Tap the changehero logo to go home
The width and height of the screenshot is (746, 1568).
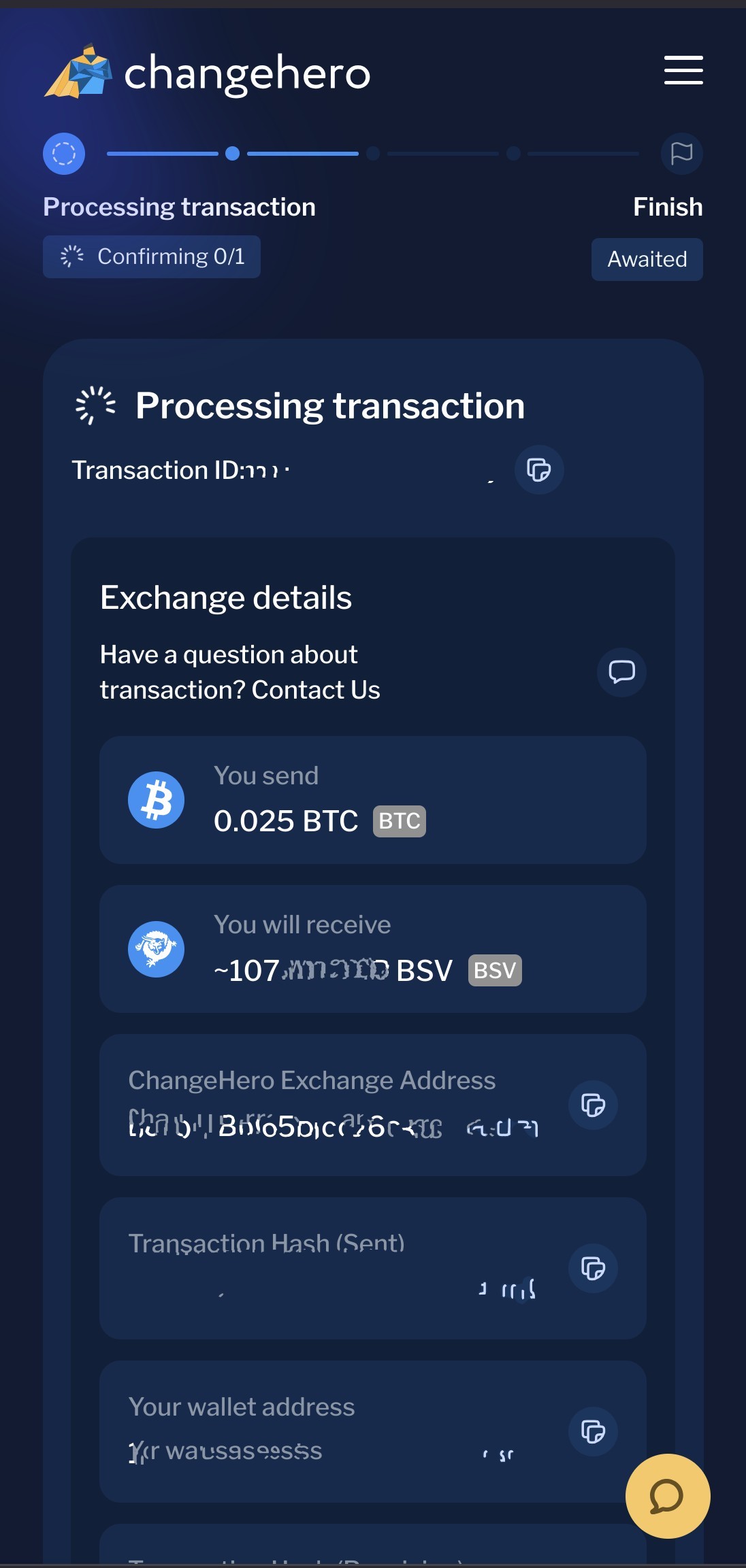[x=208, y=71]
